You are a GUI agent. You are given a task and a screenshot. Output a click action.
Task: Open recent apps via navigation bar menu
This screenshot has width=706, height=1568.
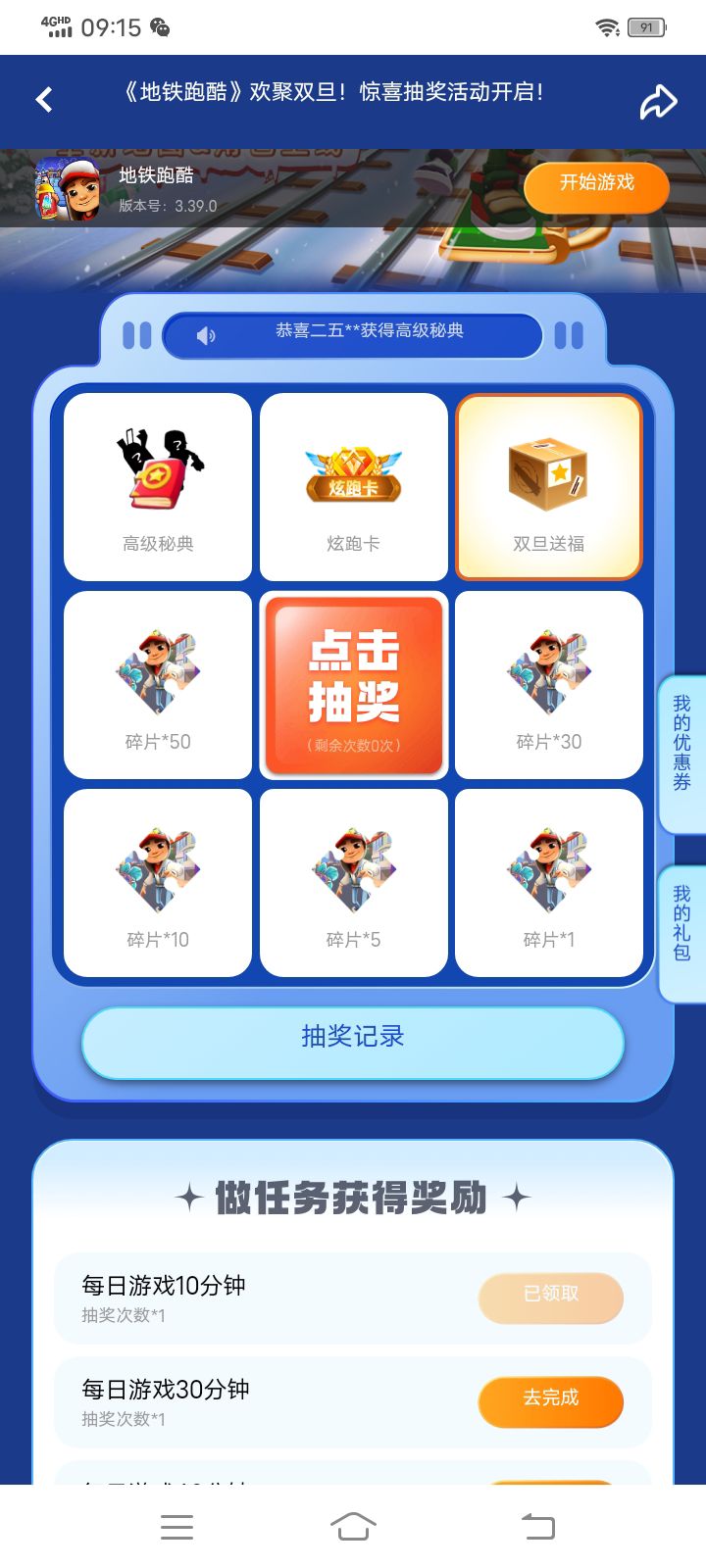click(x=176, y=1527)
